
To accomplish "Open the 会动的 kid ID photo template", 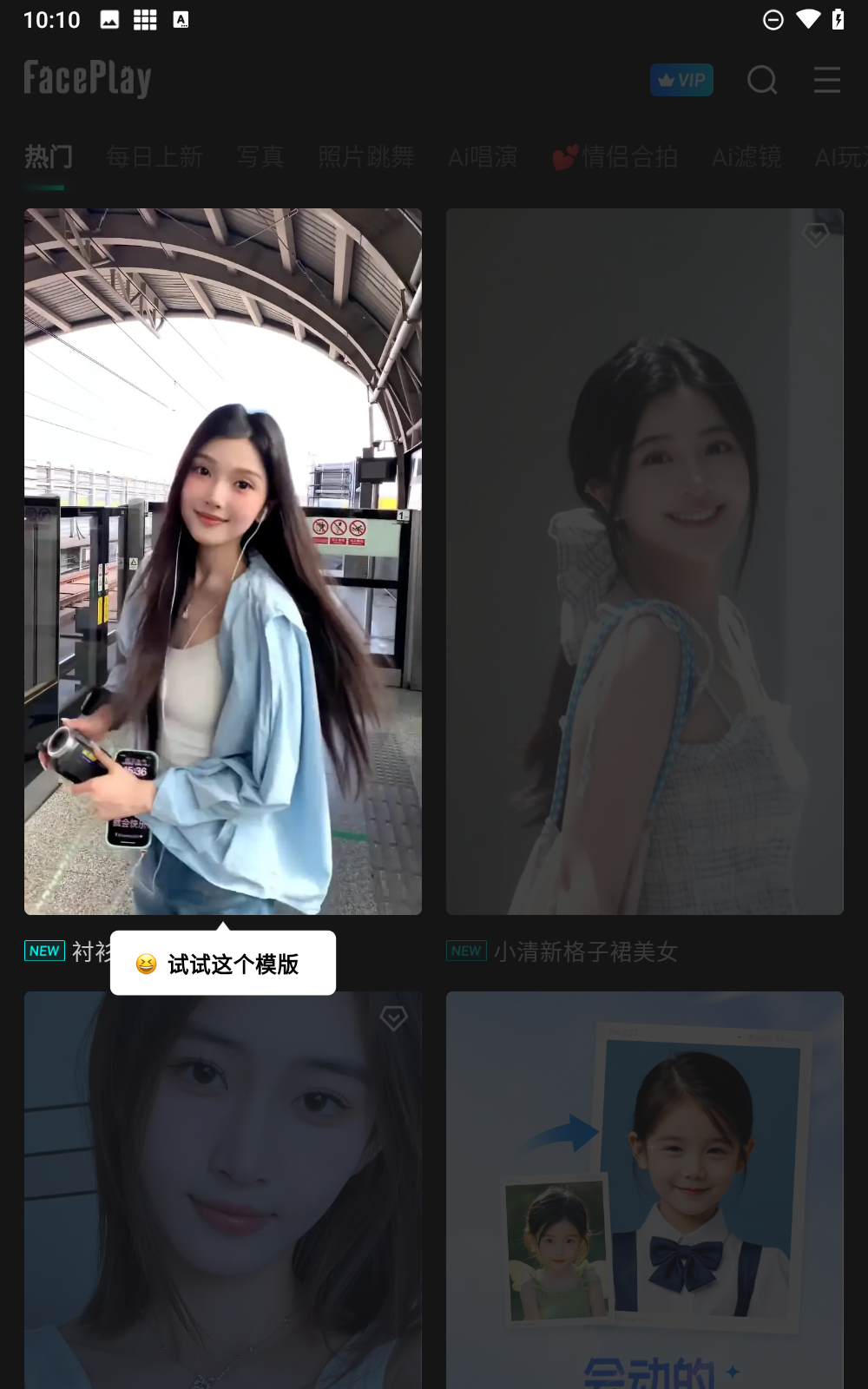I will [x=645, y=1190].
